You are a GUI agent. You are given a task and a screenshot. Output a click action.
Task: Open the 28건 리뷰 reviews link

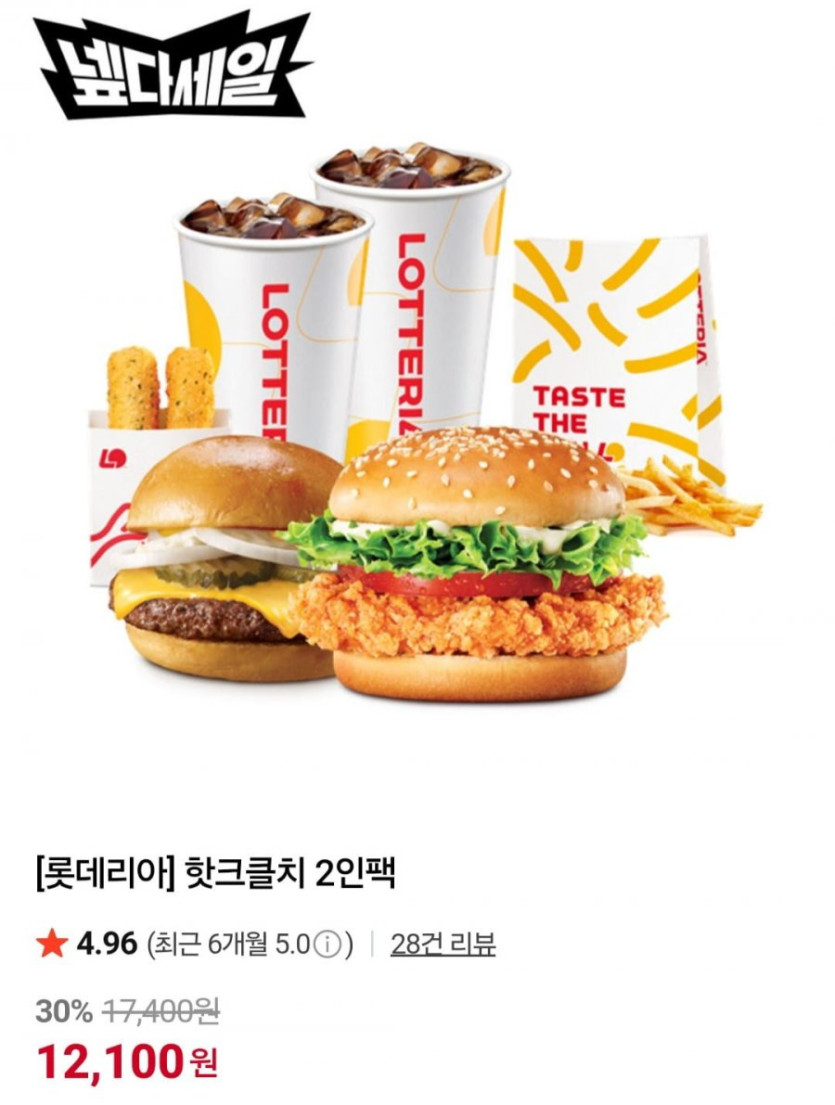tap(443, 943)
